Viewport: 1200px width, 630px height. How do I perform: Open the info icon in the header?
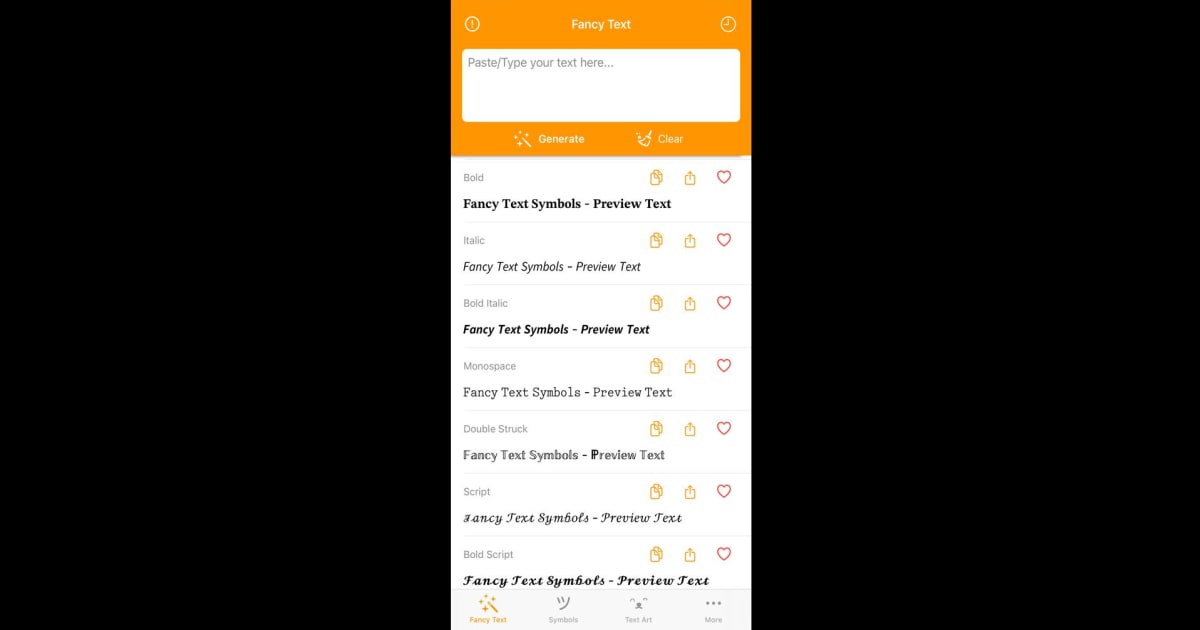[x=472, y=24]
